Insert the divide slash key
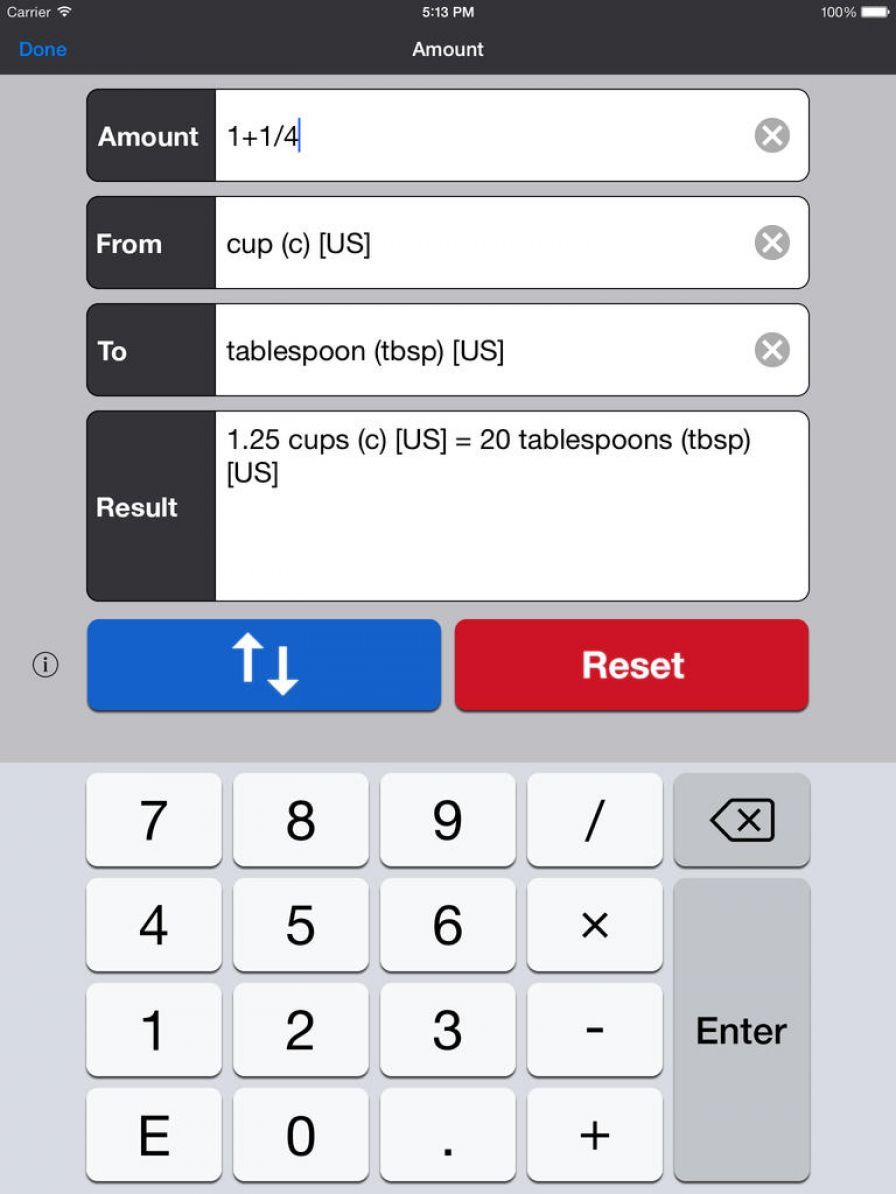The width and height of the screenshot is (896, 1194). click(x=594, y=820)
